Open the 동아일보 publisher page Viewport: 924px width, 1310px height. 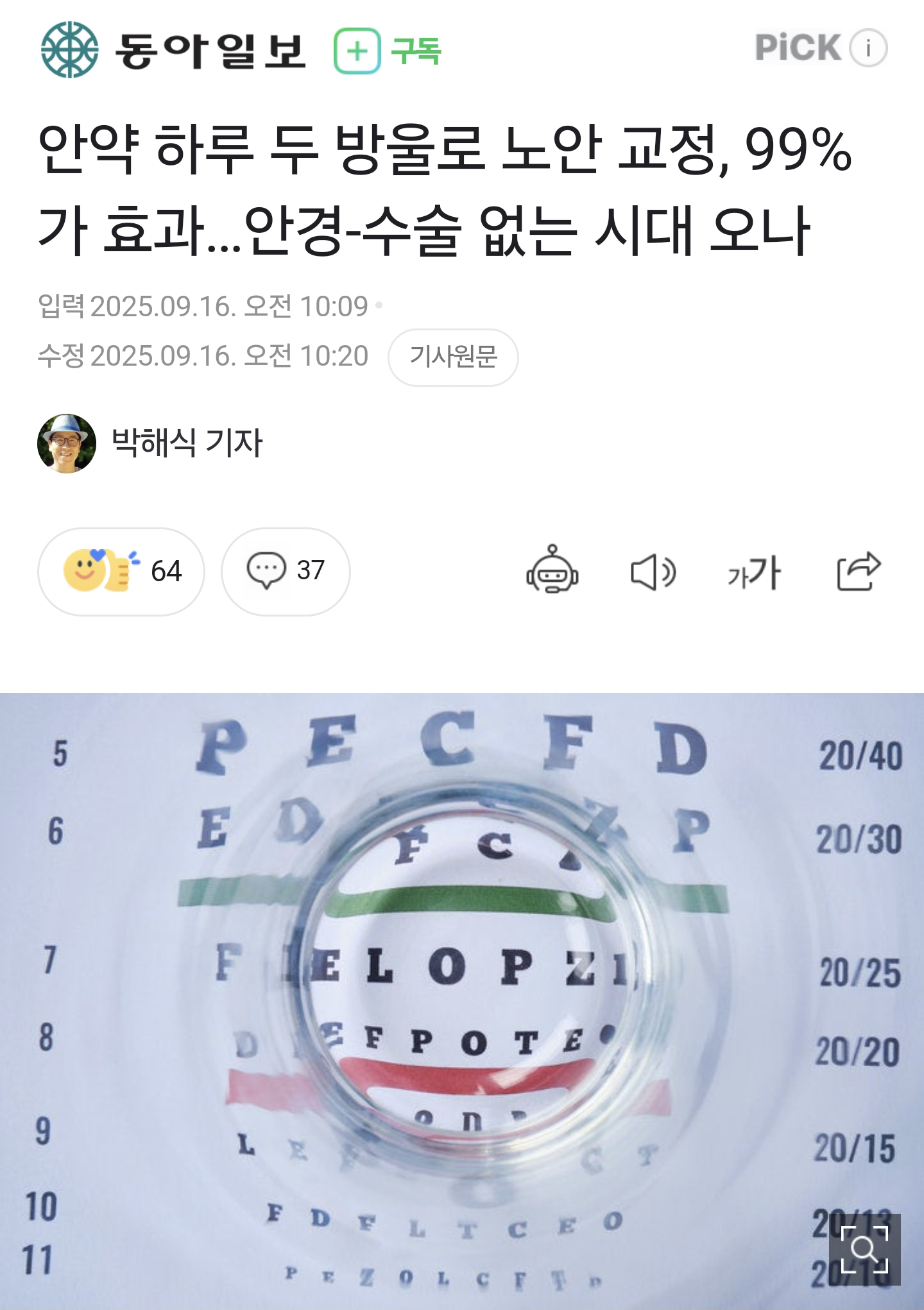(173, 50)
